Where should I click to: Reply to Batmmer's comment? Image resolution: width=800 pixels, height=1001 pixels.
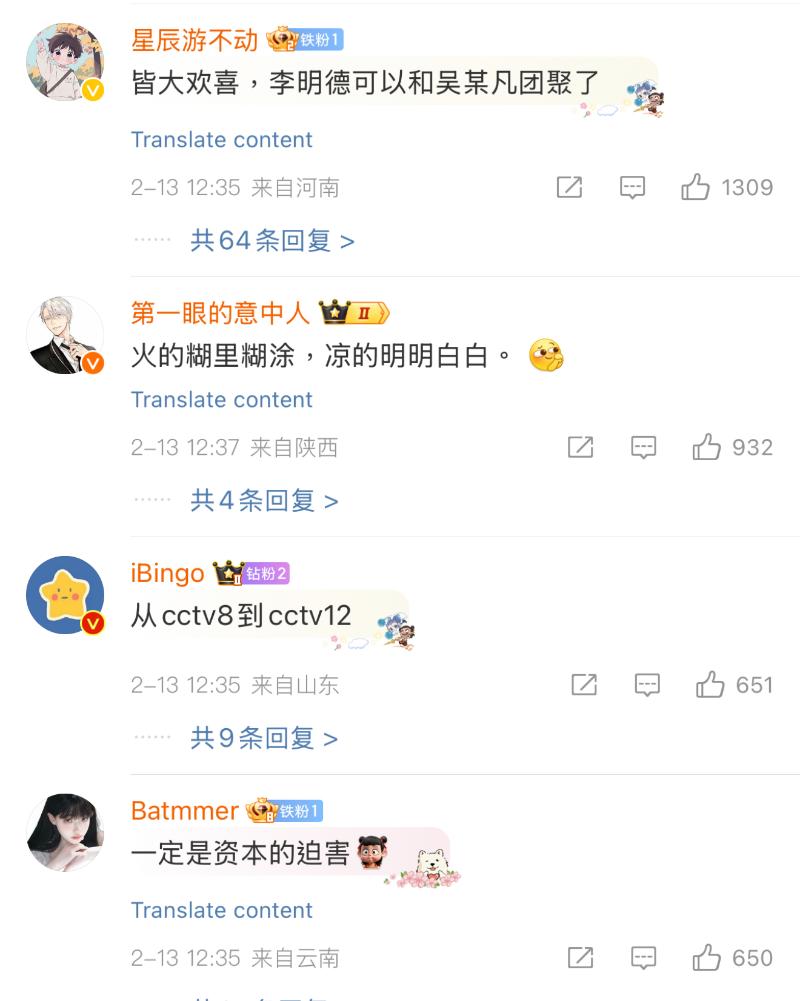644,958
